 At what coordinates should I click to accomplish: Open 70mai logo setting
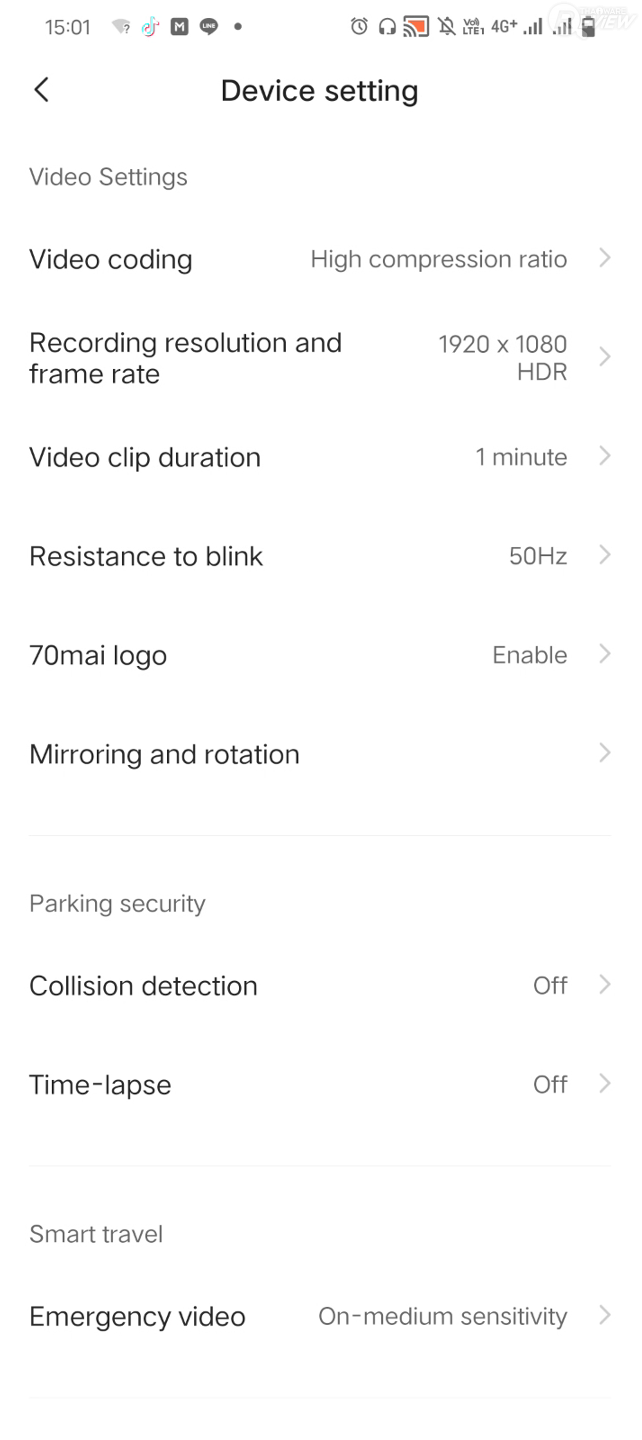pos(320,655)
